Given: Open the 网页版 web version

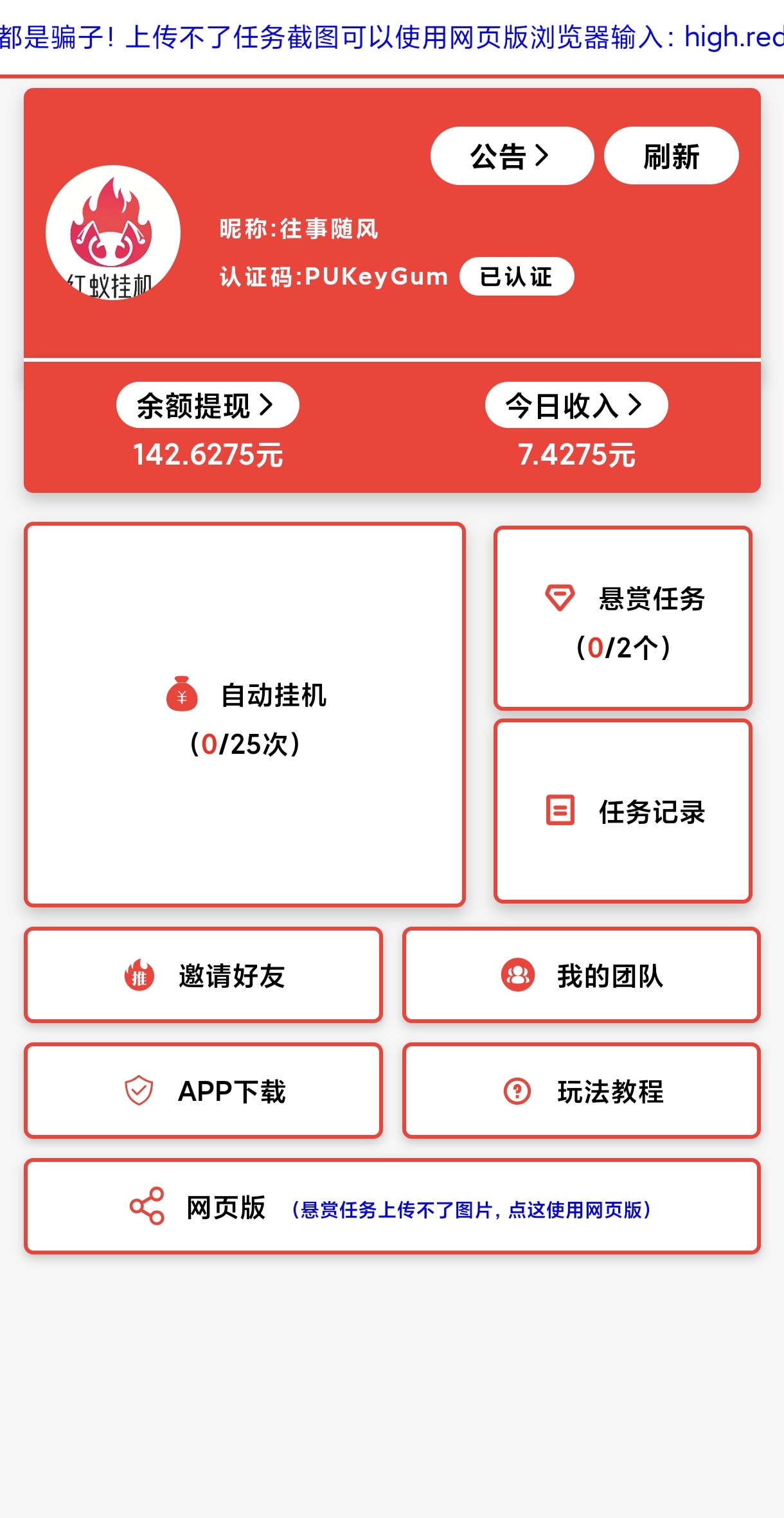Looking at the screenshot, I should (392, 1206).
